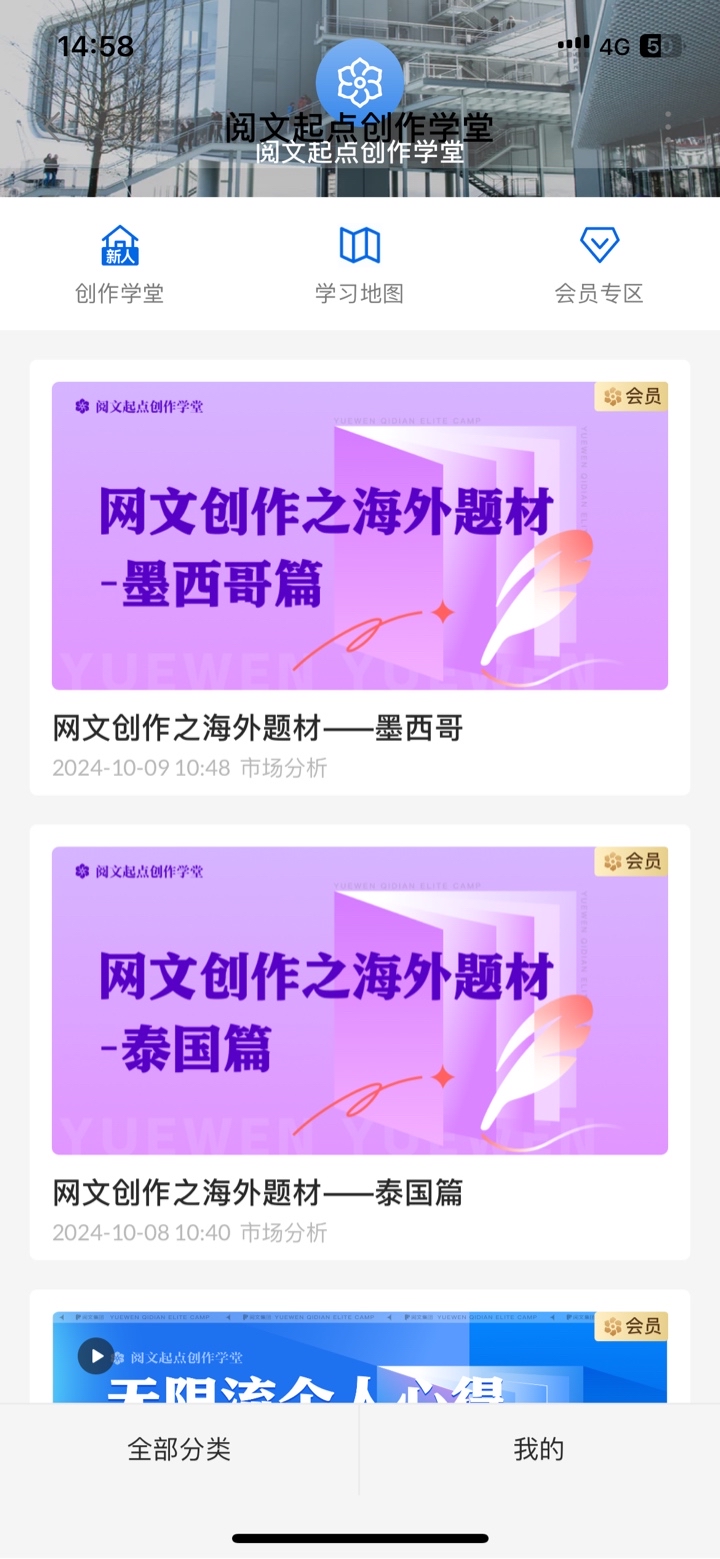The width and height of the screenshot is (720, 1559).
Task: Open the 泰国篇 overseas topic article
Action: (359, 1000)
